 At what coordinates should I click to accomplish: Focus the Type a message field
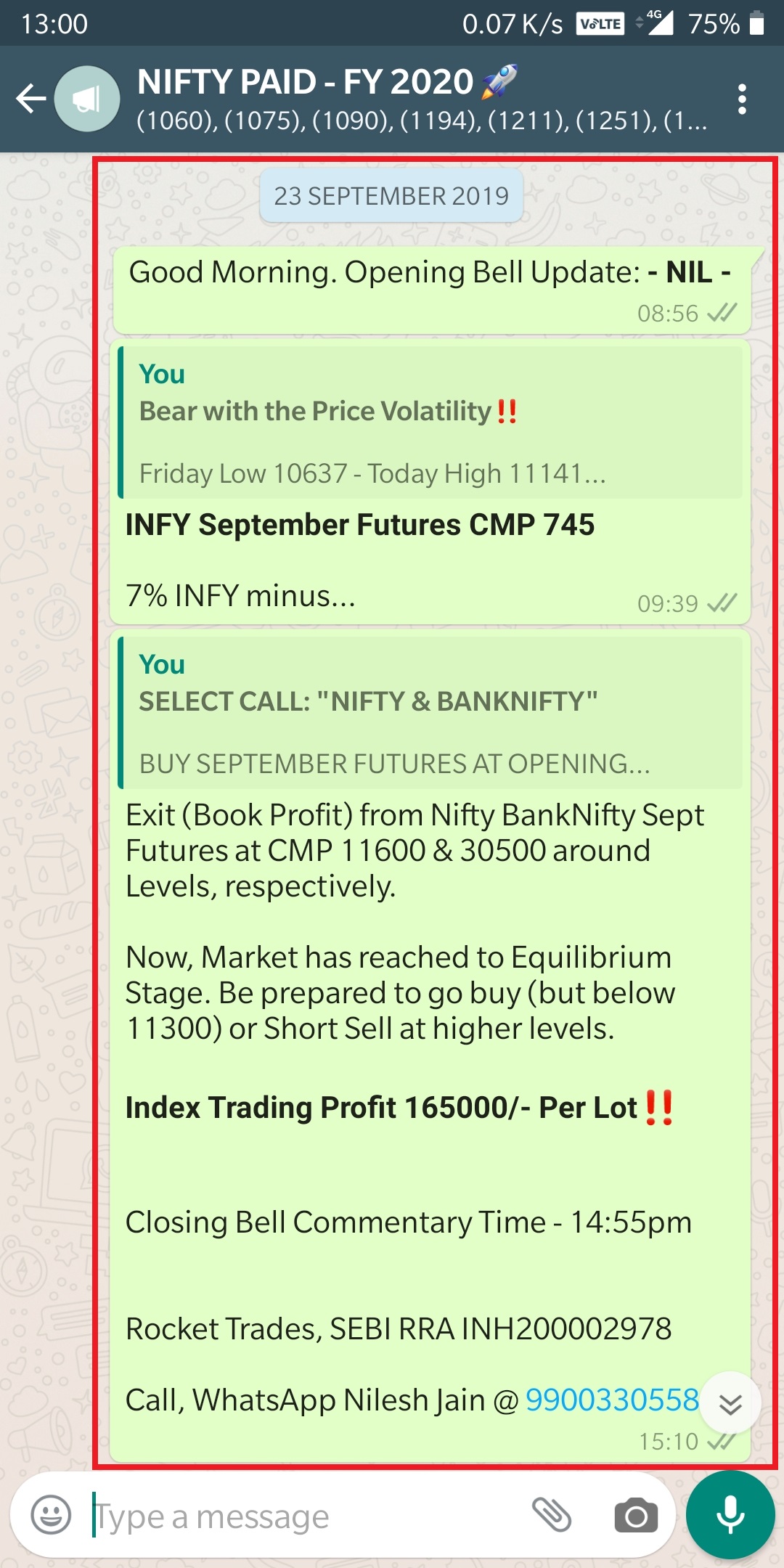click(x=305, y=1517)
